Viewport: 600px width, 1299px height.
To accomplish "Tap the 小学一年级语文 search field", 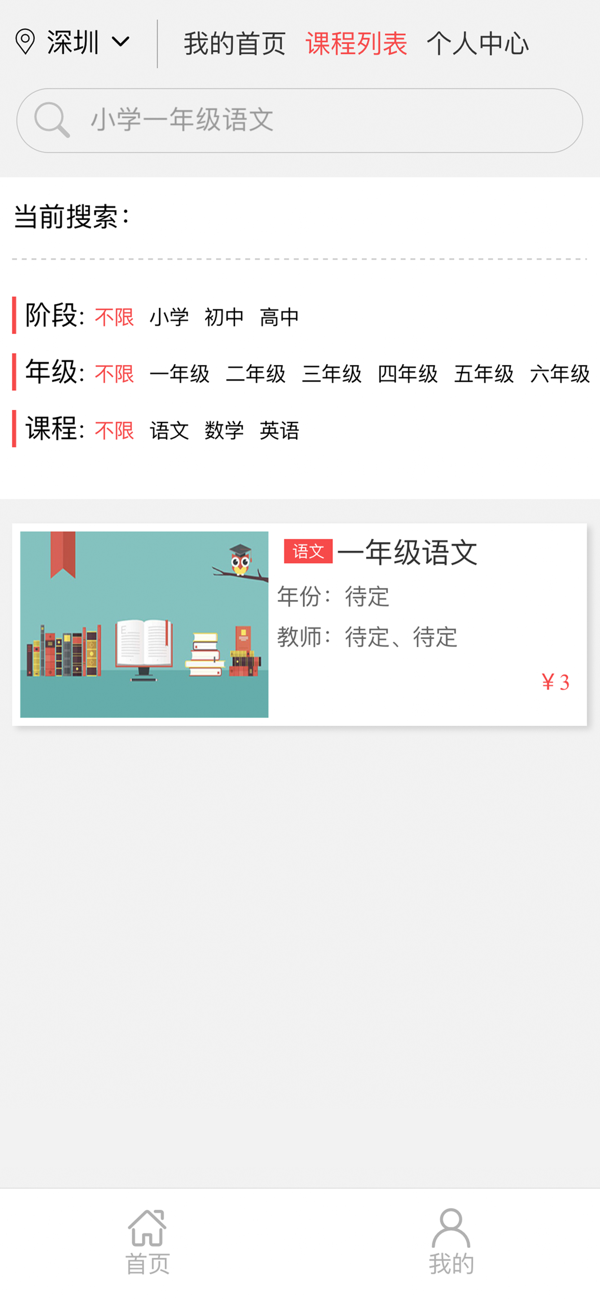I will 300,120.
